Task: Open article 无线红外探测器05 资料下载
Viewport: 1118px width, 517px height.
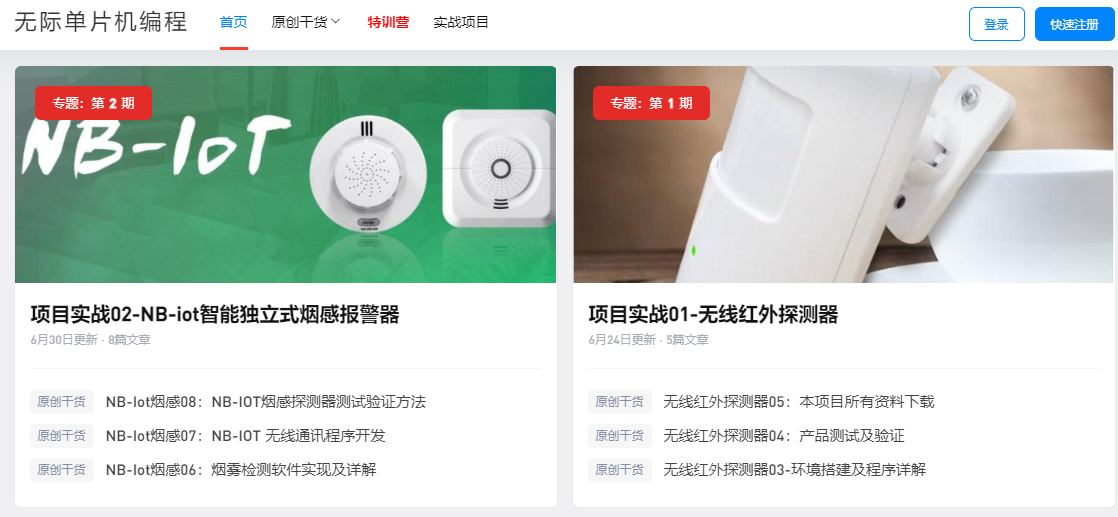Action: 798,402
